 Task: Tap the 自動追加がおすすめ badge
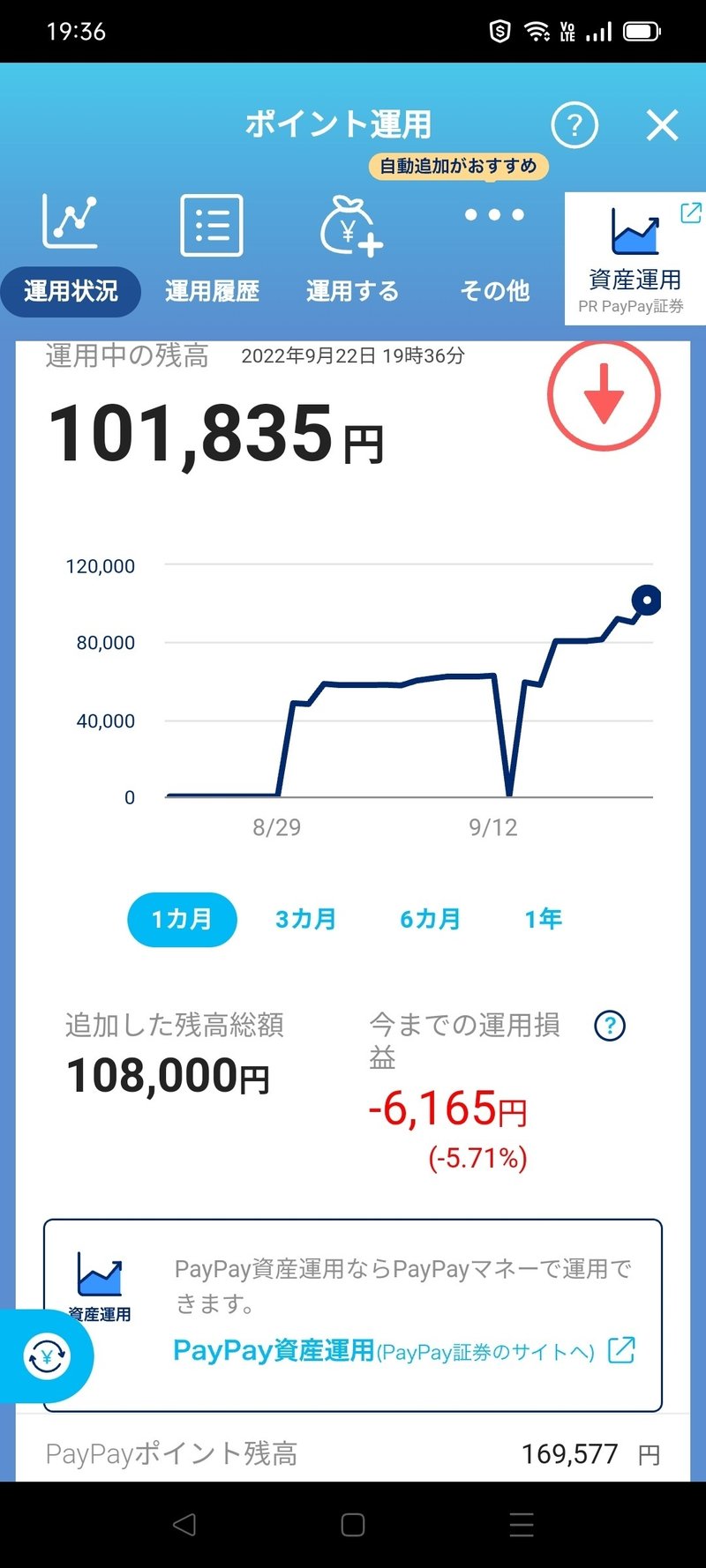(460, 165)
